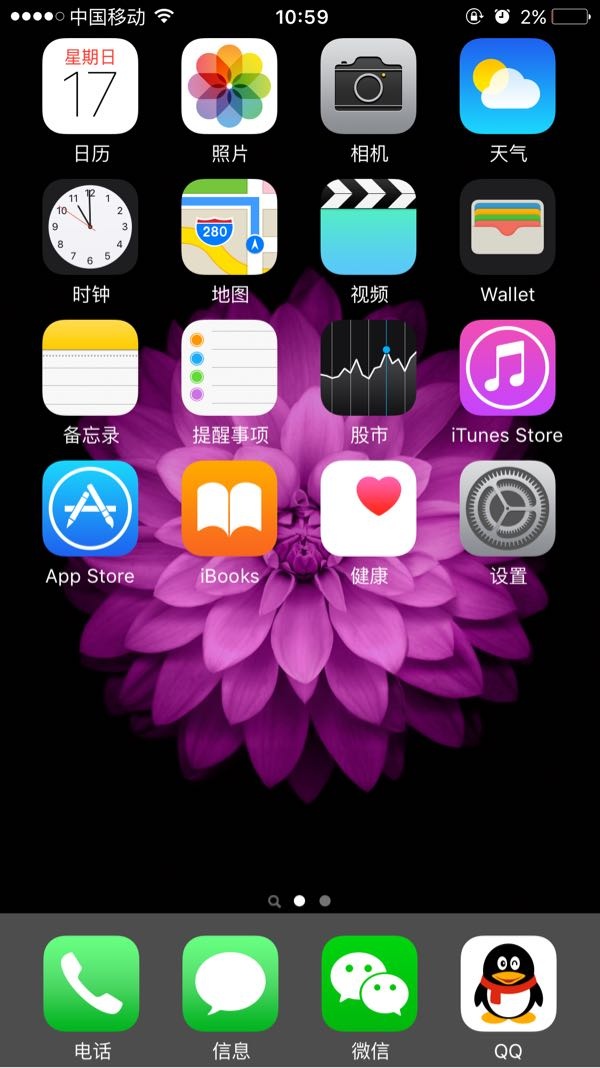This screenshot has height=1068, width=600.
Task: Open the 时钟 clock app
Action: 90,227
